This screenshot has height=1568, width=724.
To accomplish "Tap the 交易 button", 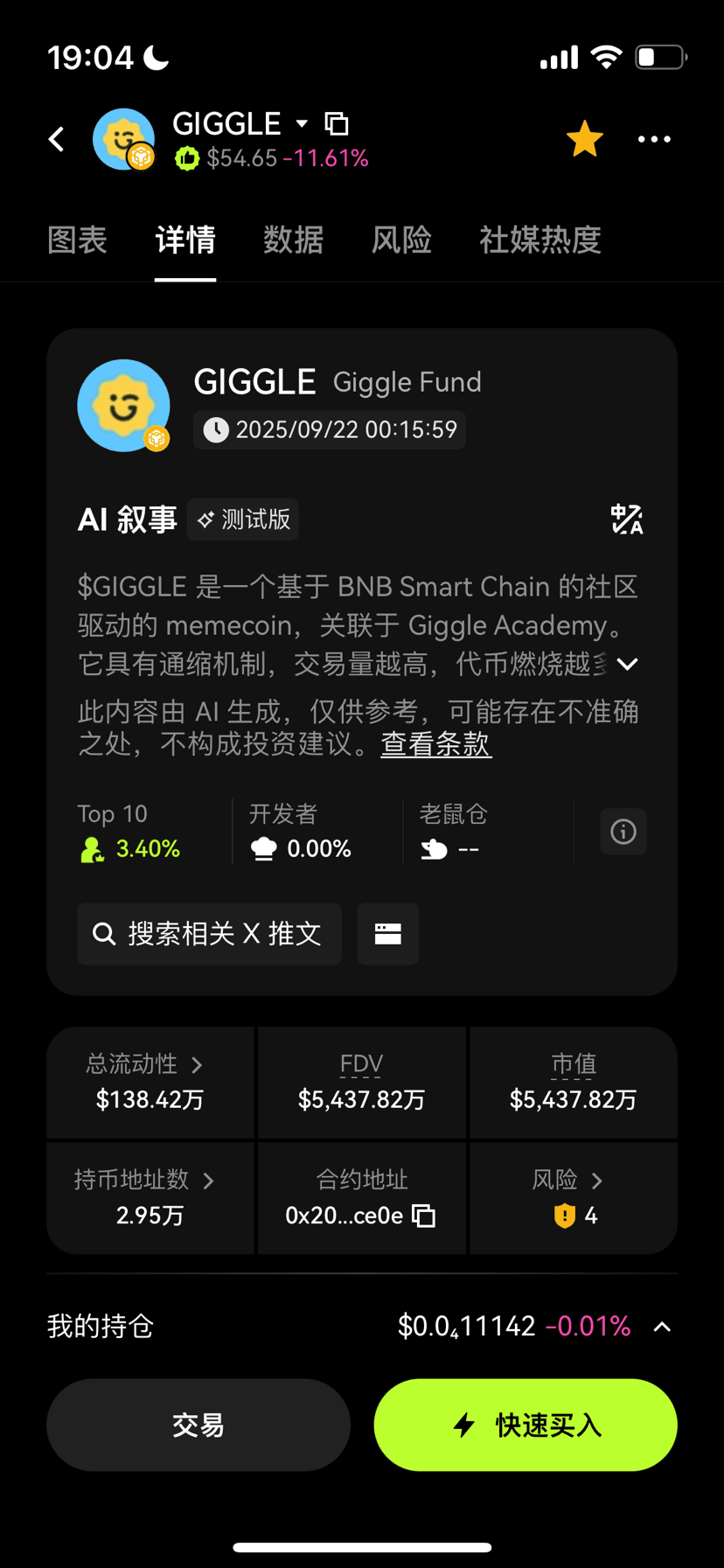I will coord(198,1425).
